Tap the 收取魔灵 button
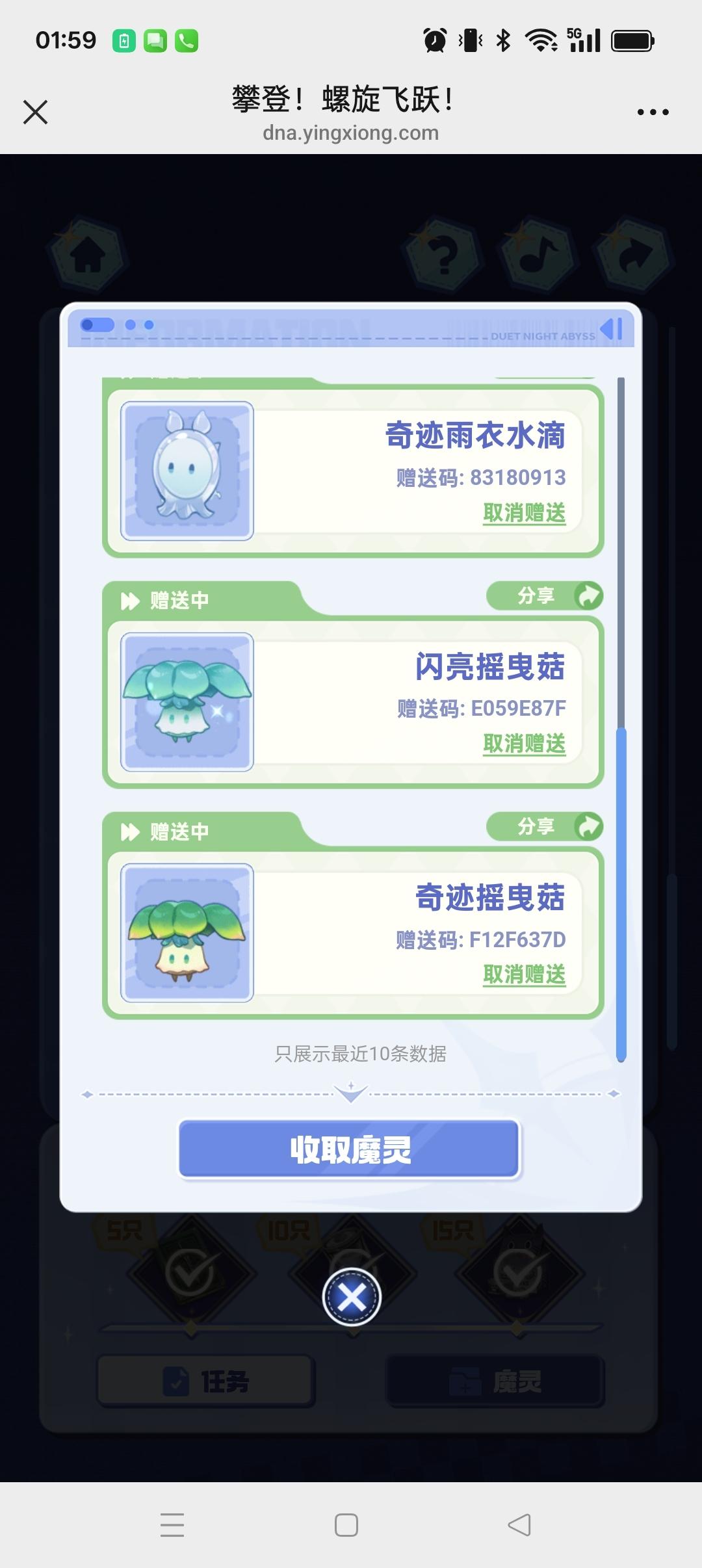 pyautogui.click(x=350, y=1149)
